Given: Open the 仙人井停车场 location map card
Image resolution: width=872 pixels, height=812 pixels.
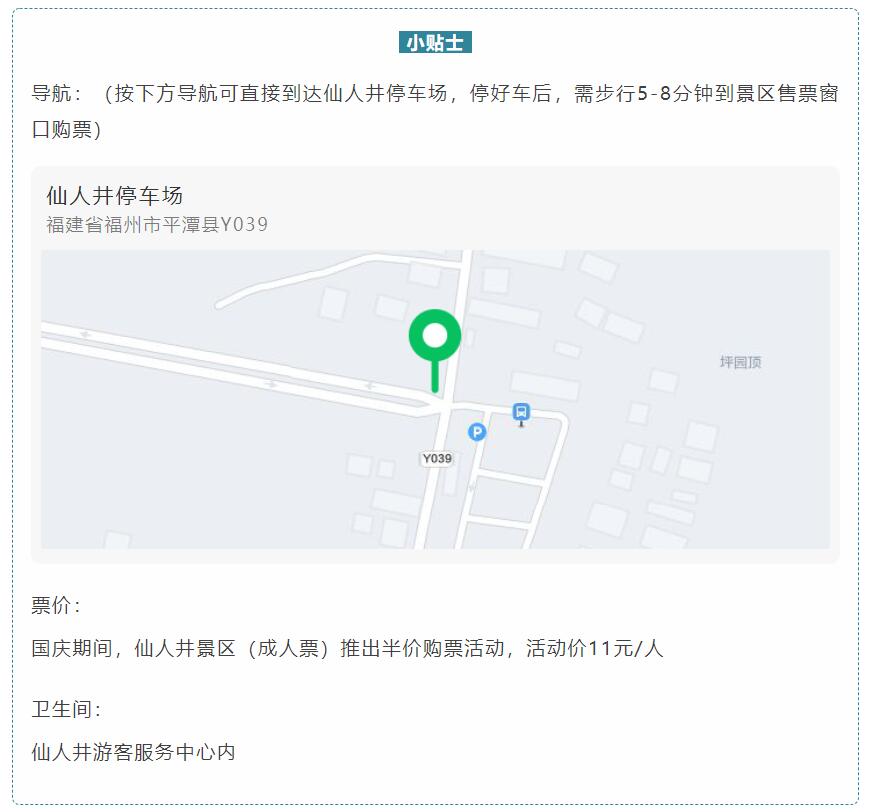Looking at the screenshot, I should (x=434, y=365).
